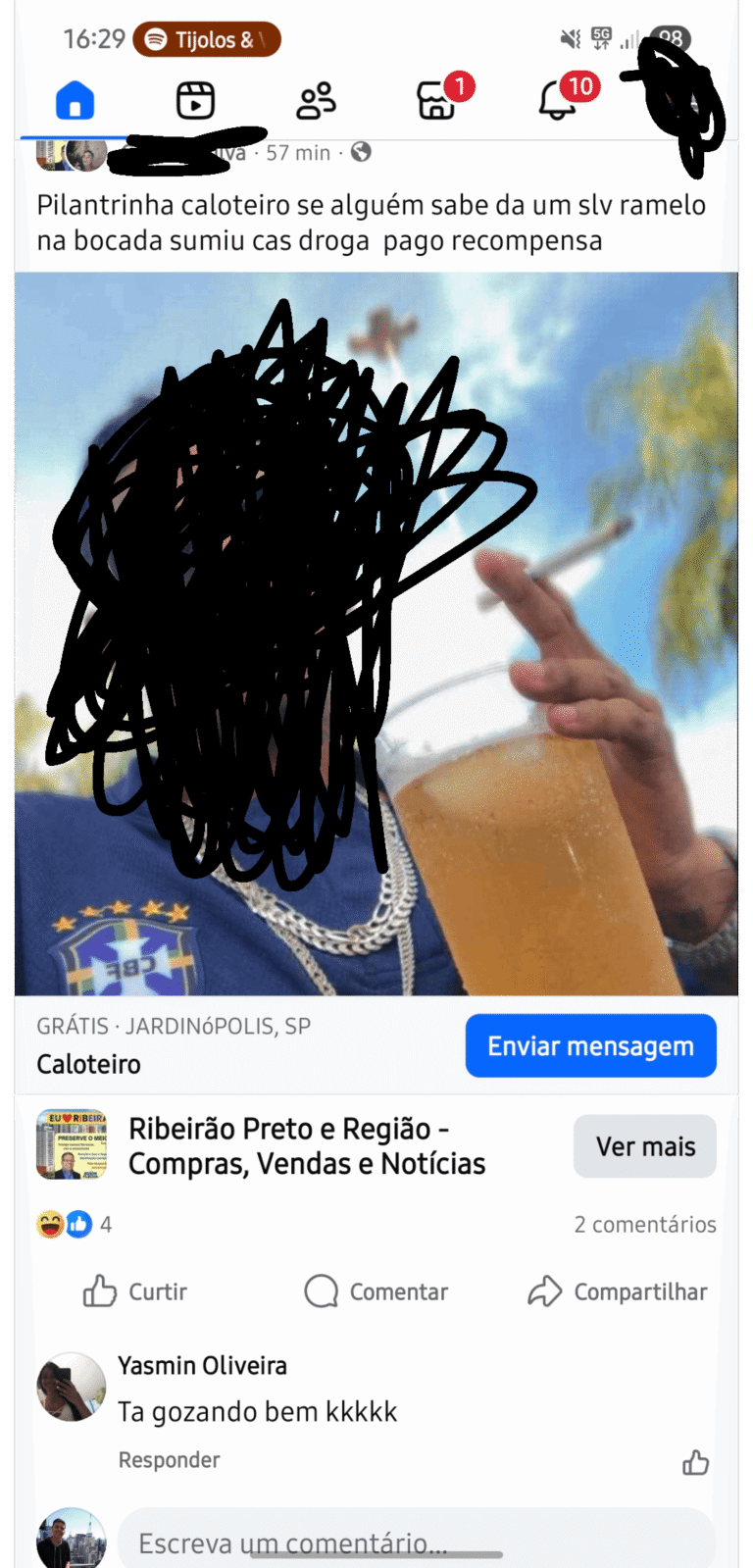
Task: Tap Comentar under the post
Action: click(x=376, y=1291)
